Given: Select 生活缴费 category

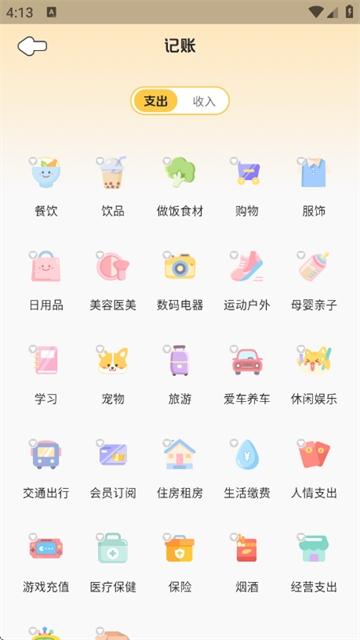Looking at the screenshot, I should [247, 469].
